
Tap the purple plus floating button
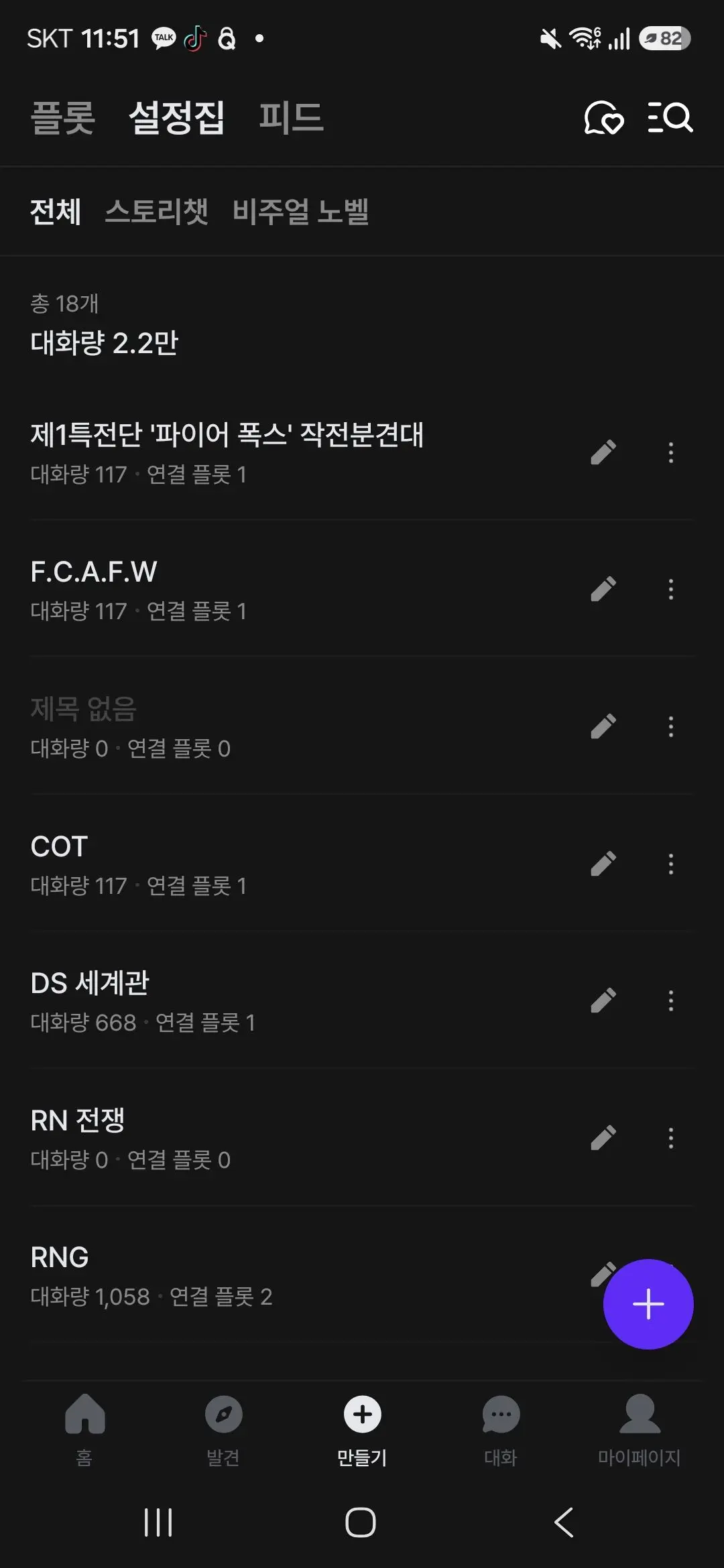(x=648, y=1304)
